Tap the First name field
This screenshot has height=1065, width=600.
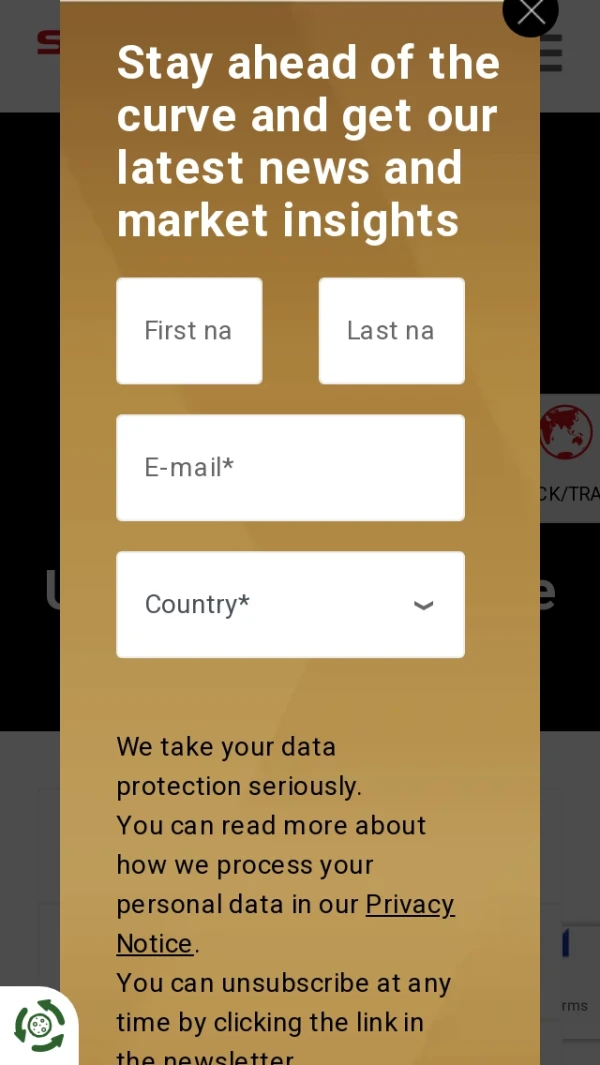[189, 331]
